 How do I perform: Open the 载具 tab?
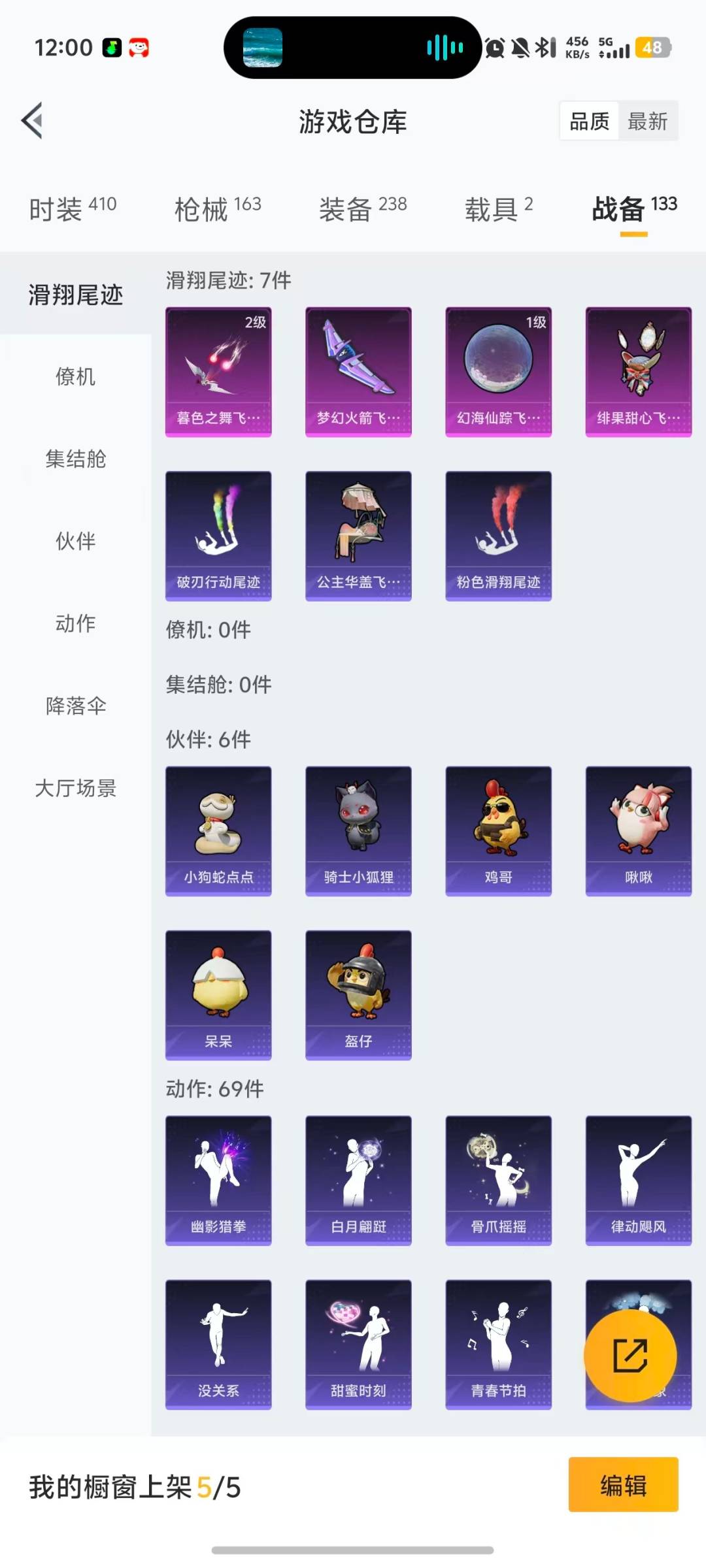click(x=499, y=209)
